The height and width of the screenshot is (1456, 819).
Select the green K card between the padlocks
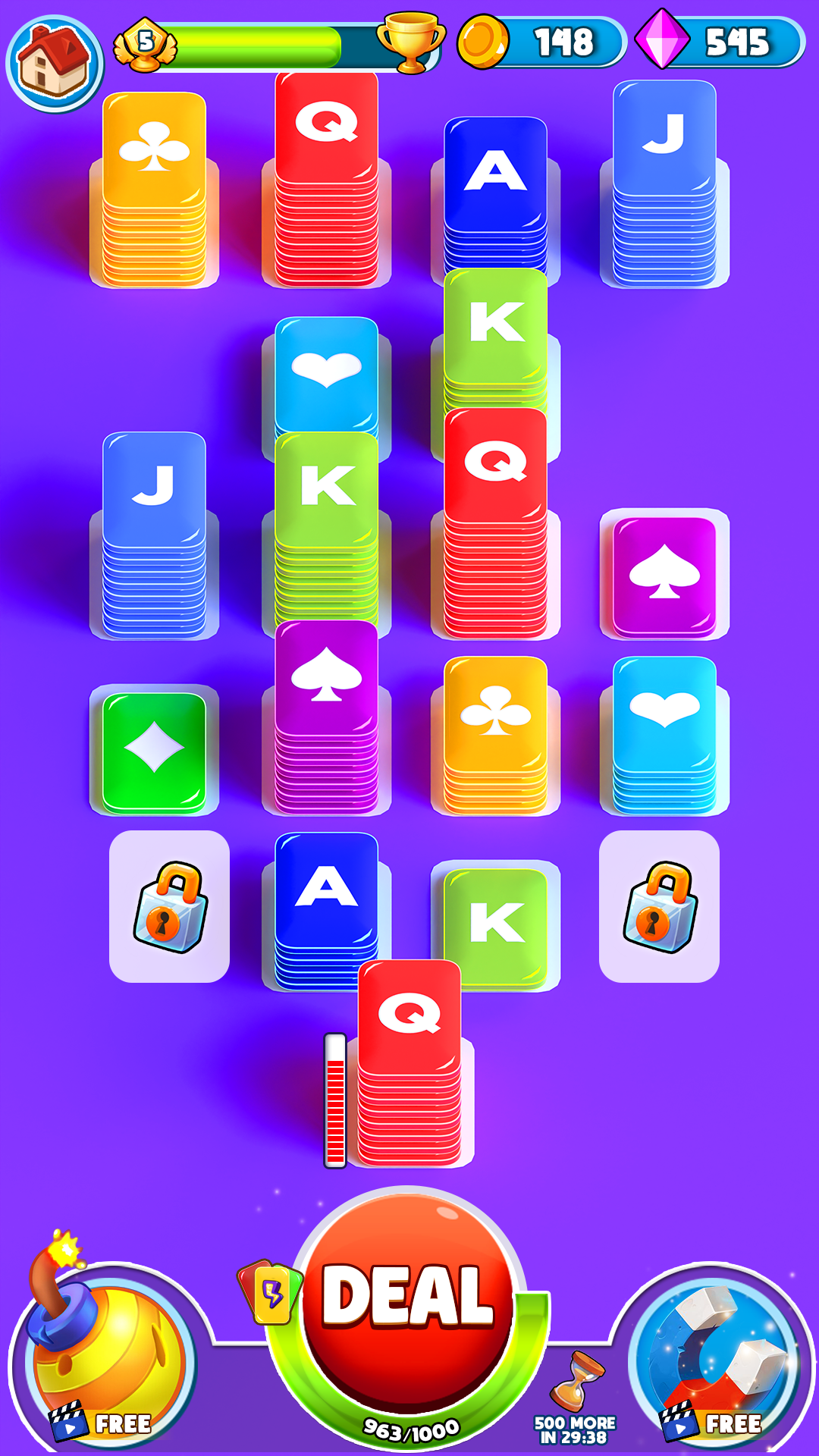(x=496, y=927)
